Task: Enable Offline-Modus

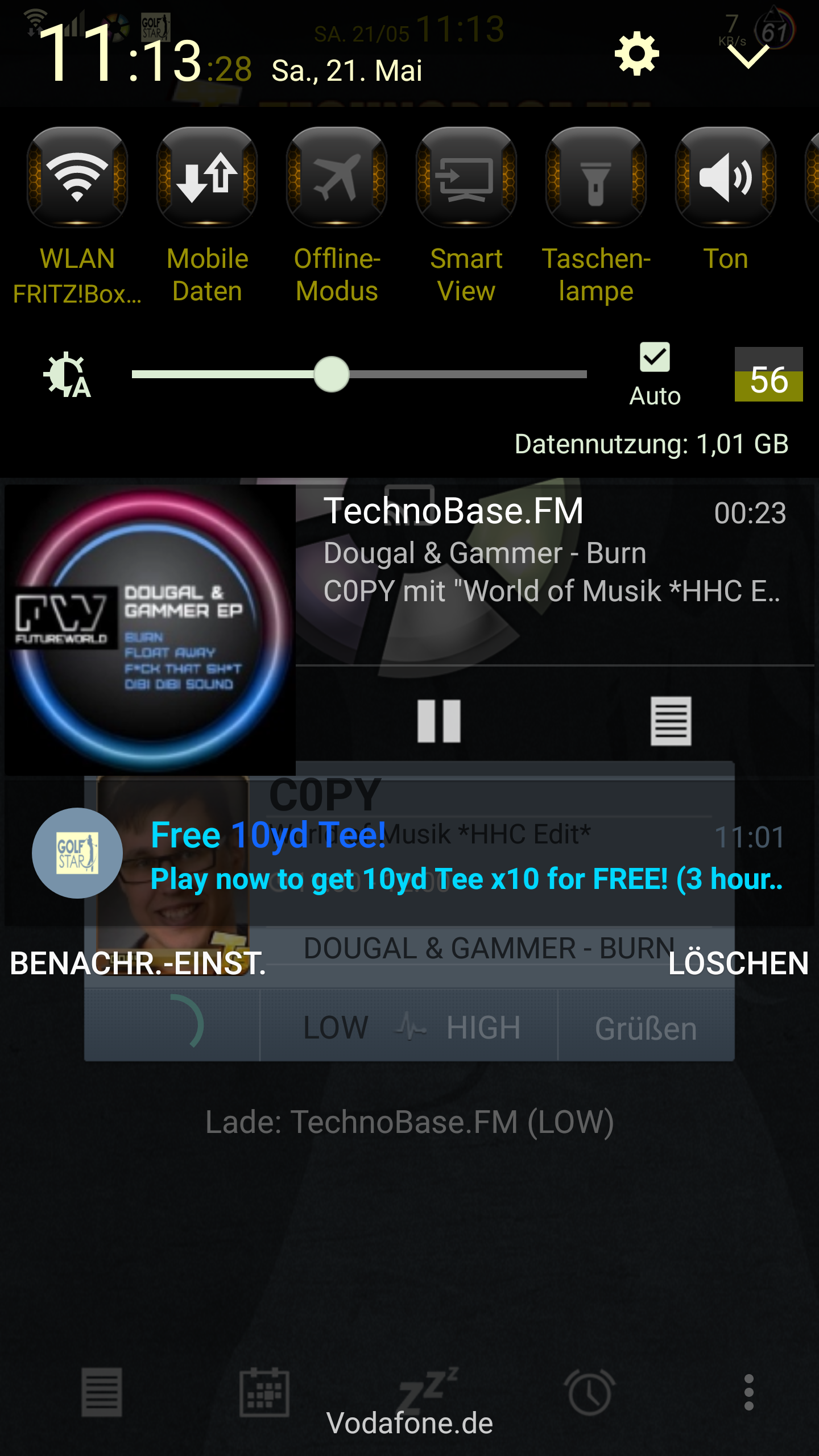Action: coord(337,177)
